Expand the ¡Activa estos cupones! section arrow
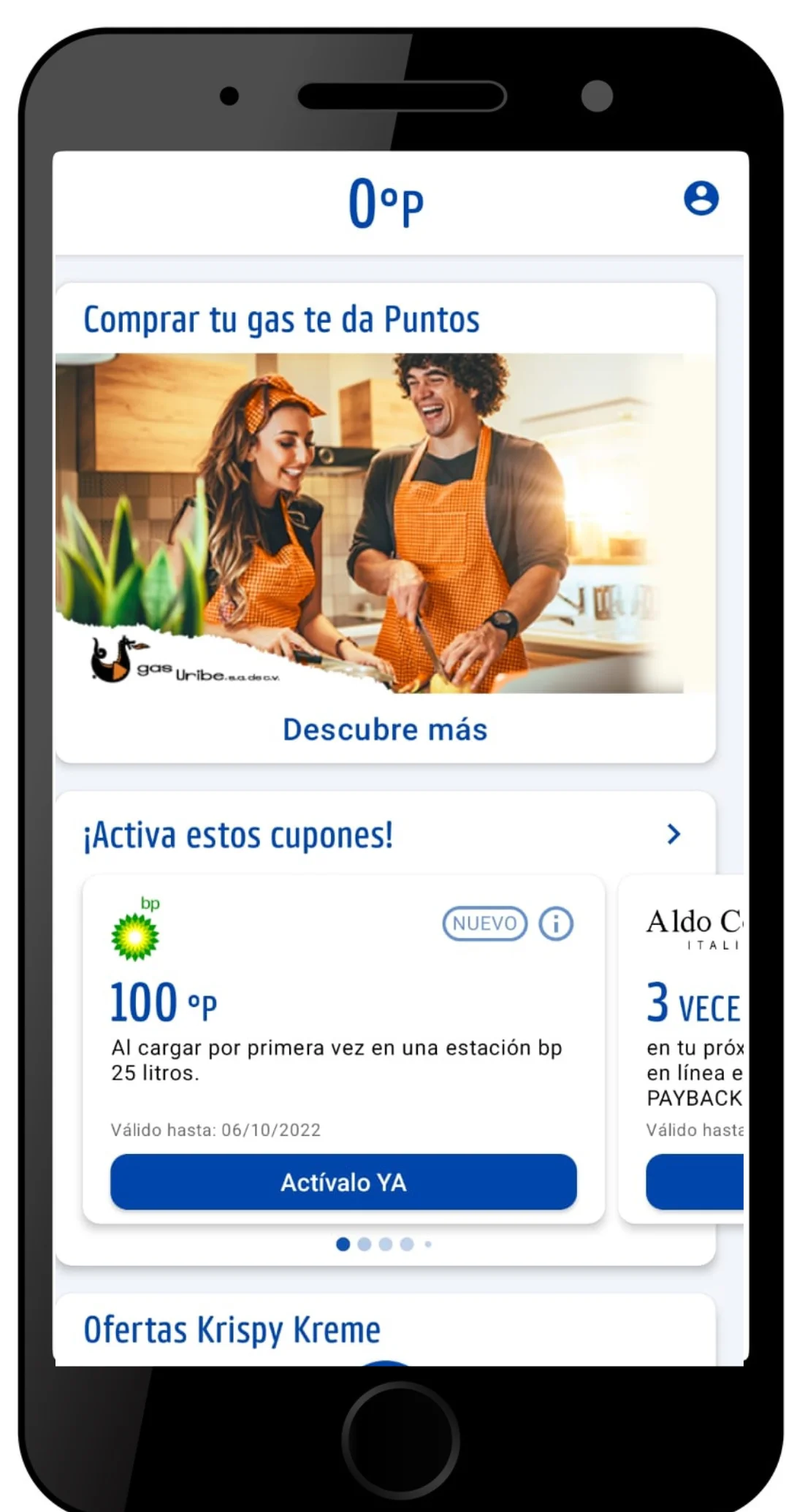The image size is (786, 1512). click(674, 834)
